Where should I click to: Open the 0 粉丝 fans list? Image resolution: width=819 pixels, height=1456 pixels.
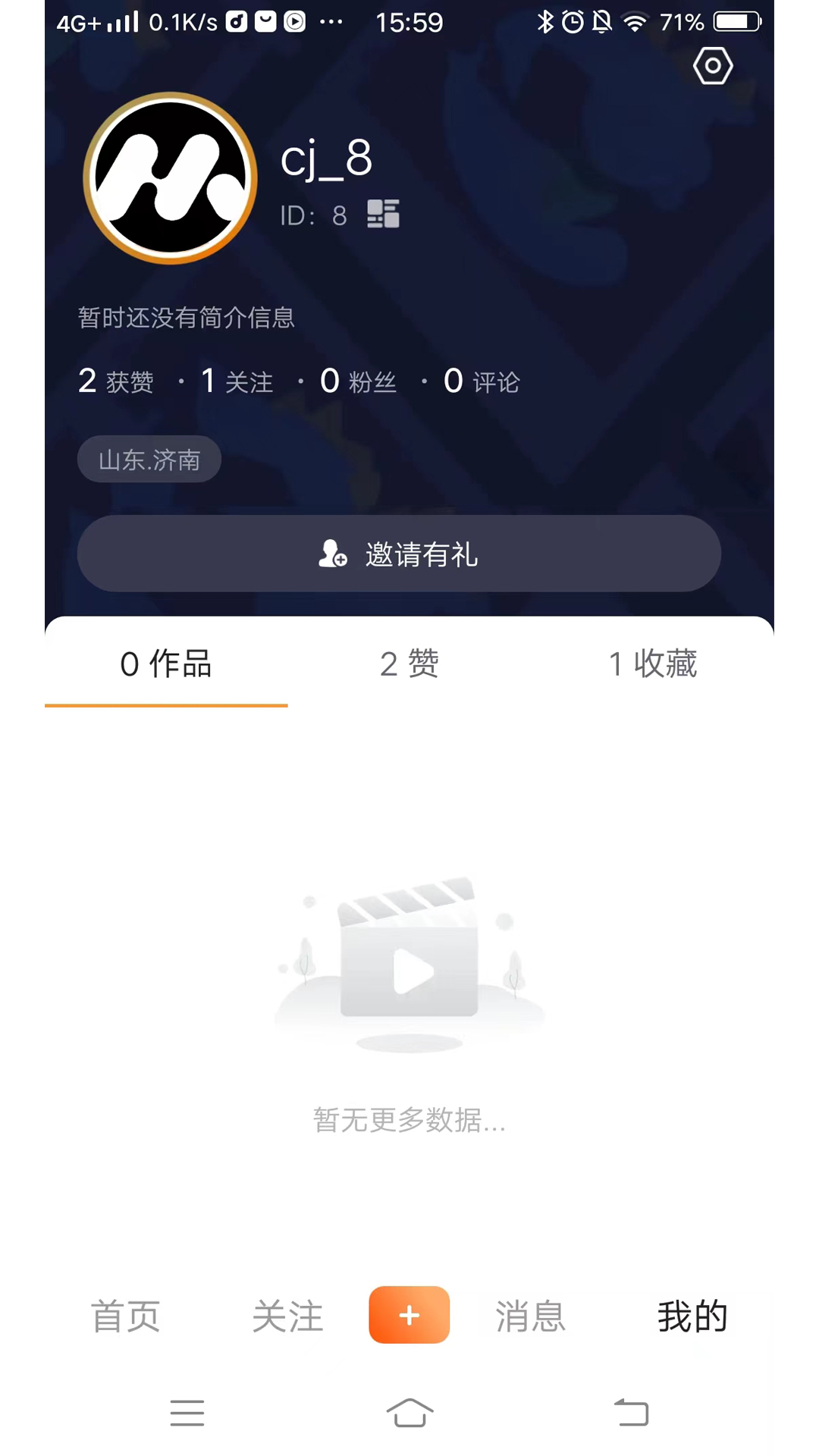pos(356,381)
